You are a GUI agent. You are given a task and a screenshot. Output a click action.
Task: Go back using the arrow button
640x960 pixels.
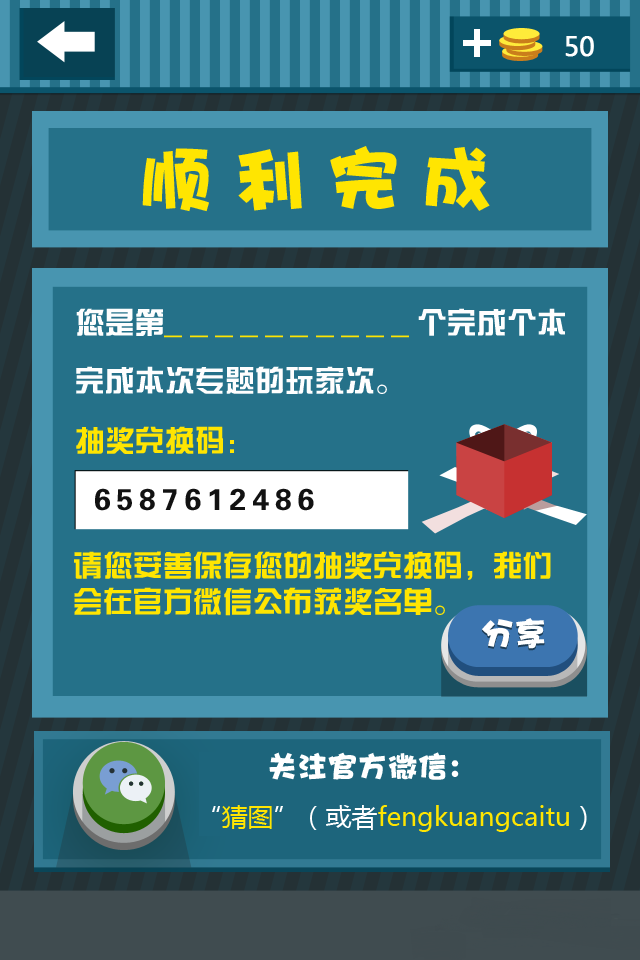click(66, 43)
